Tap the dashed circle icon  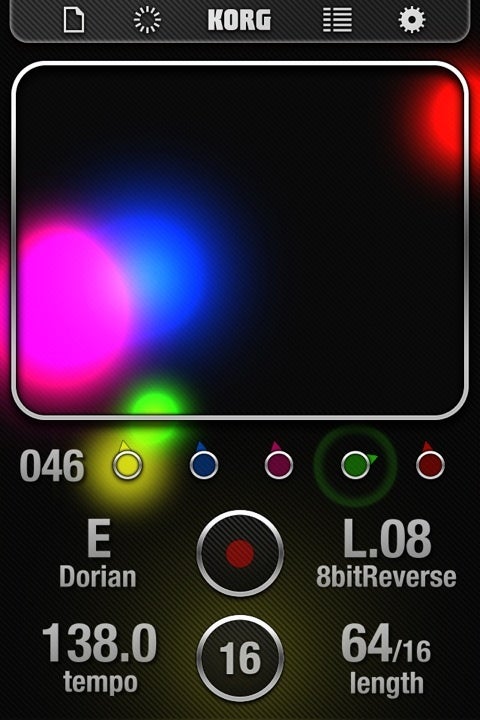(147, 20)
